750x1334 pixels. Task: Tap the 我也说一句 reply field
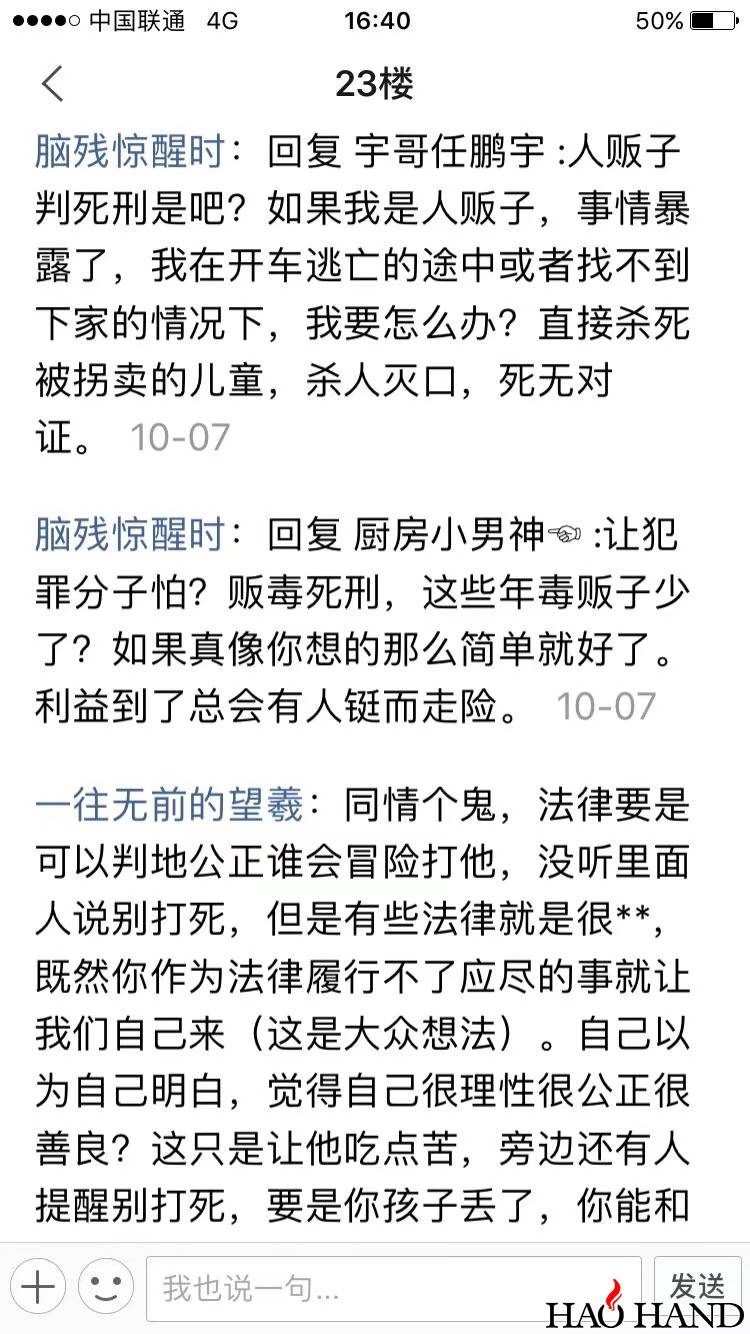394,1288
